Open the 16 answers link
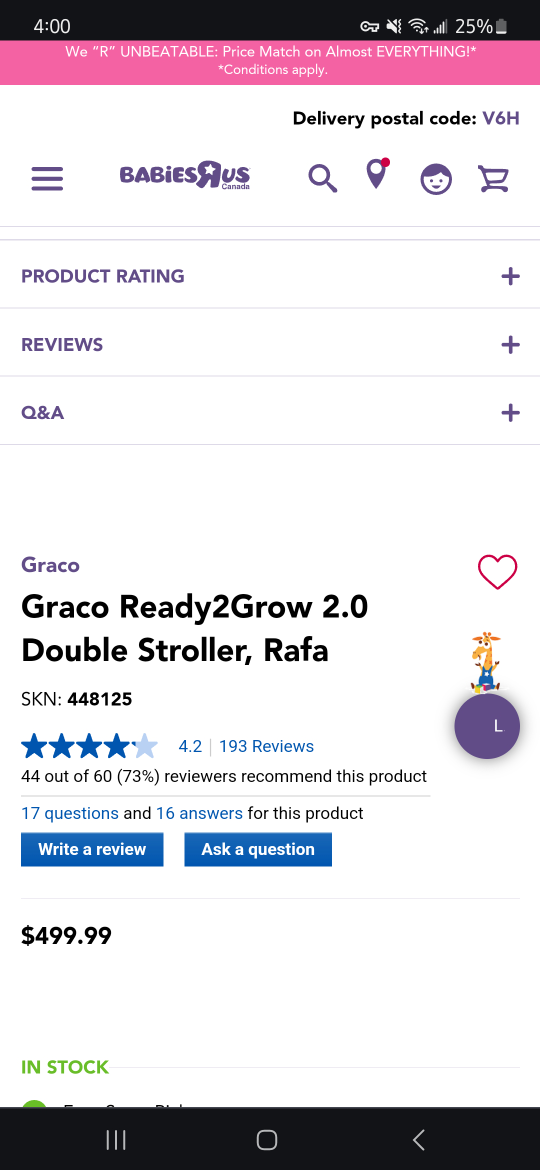The width and height of the screenshot is (540, 1170). 199,813
